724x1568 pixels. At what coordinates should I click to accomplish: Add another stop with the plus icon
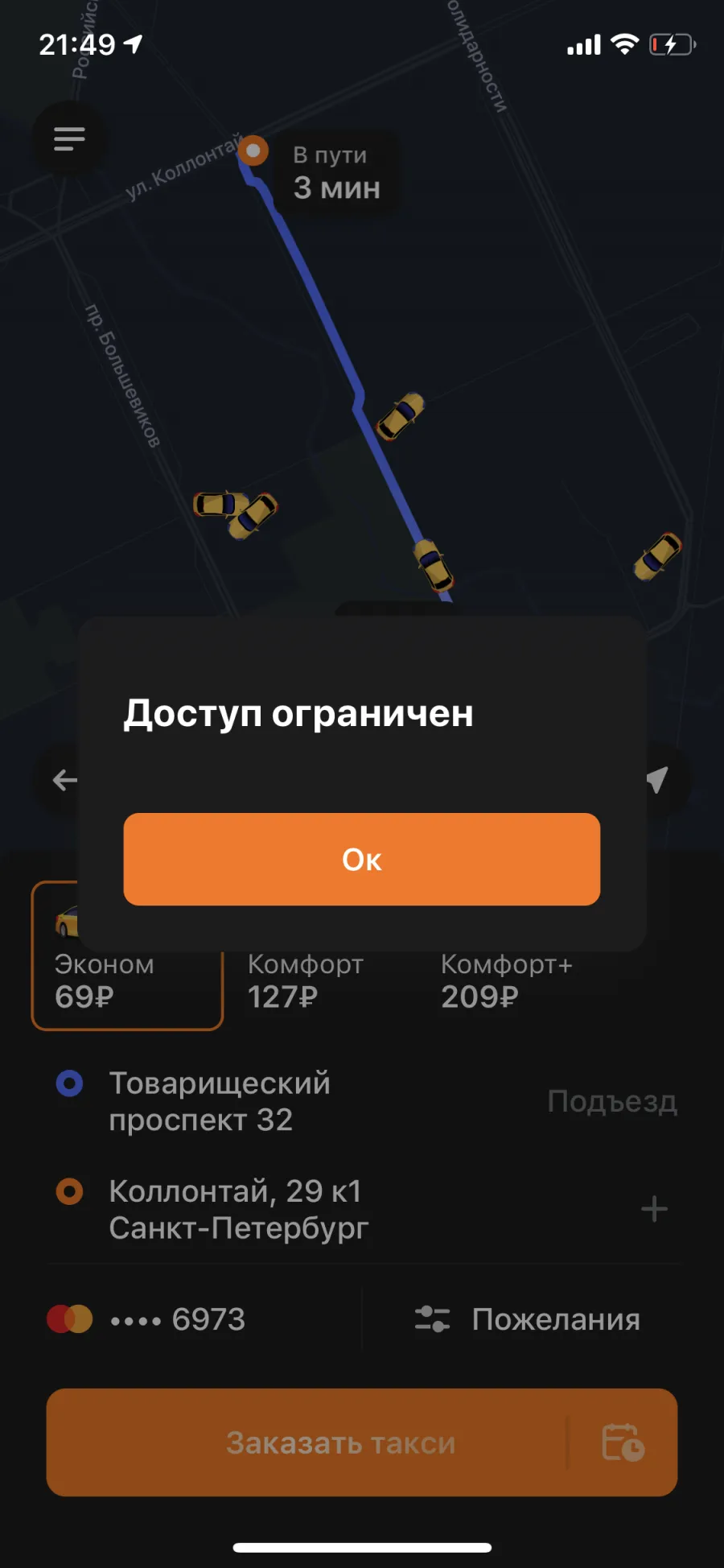pyautogui.click(x=654, y=1209)
